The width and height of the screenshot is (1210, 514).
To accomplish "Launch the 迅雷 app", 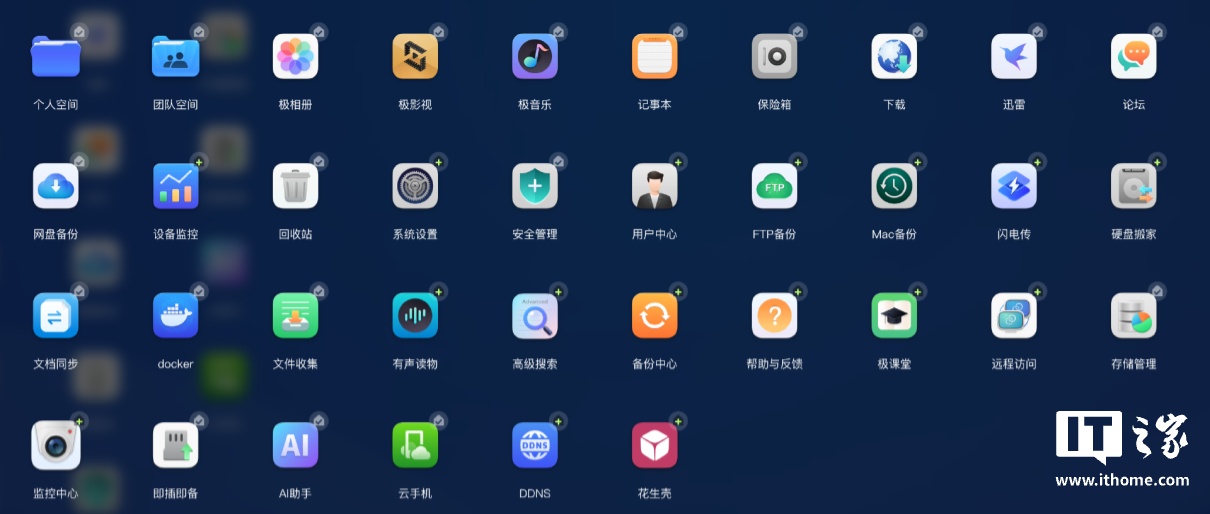I will 1014,57.
